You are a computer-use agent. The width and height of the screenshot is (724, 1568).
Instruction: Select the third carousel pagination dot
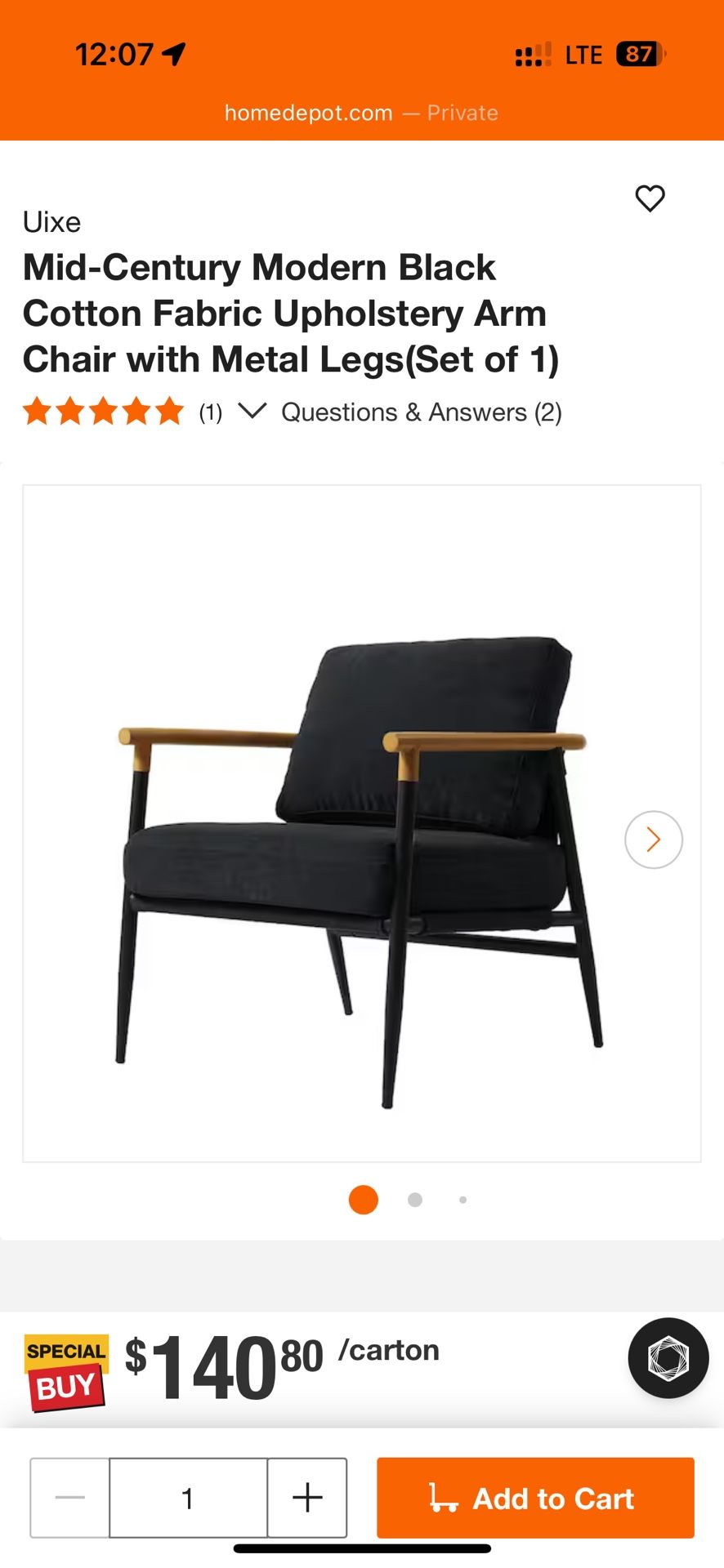coord(463,1199)
